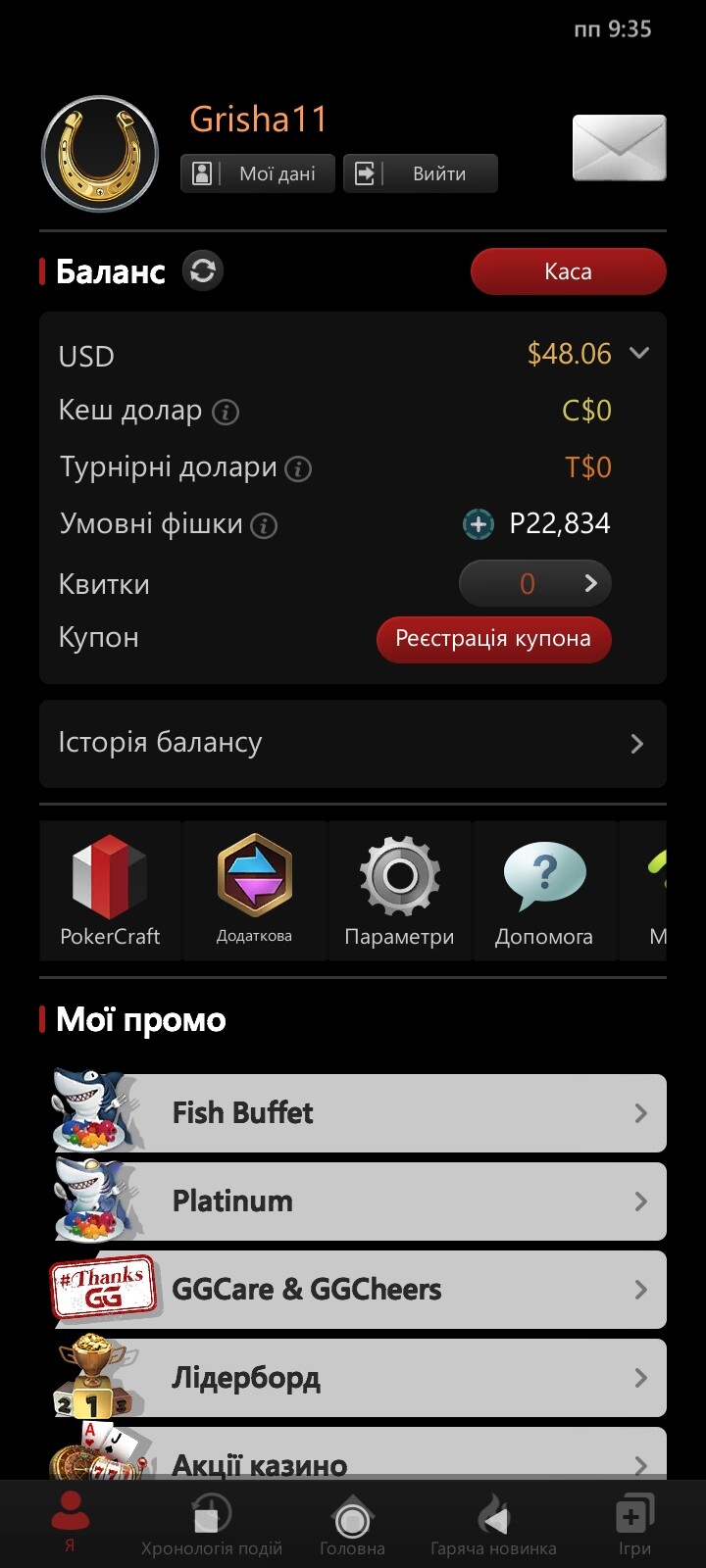Open GGCare & GGCheers promo
706x1568 pixels.
[359, 1290]
